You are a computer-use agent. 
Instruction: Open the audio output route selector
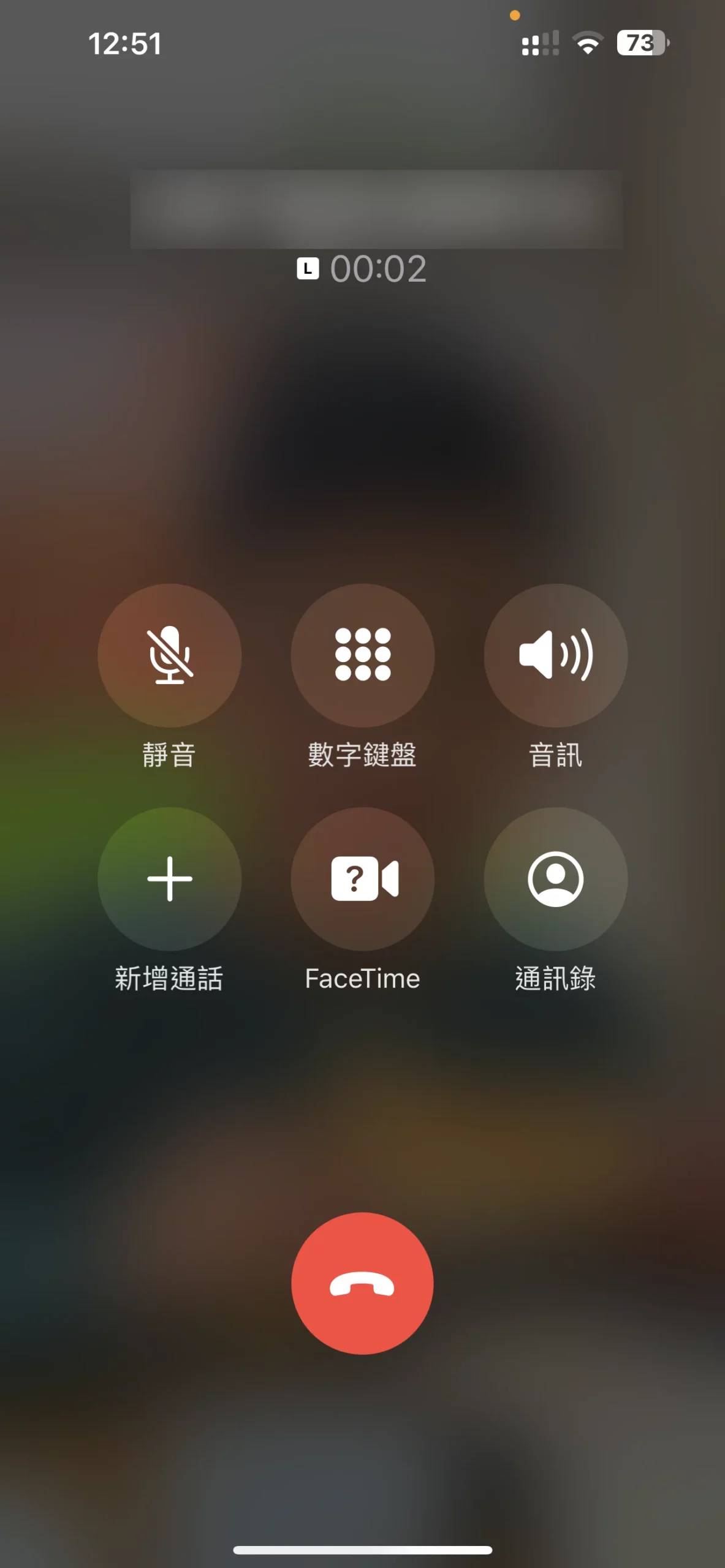pyautogui.click(x=555, y=655)
